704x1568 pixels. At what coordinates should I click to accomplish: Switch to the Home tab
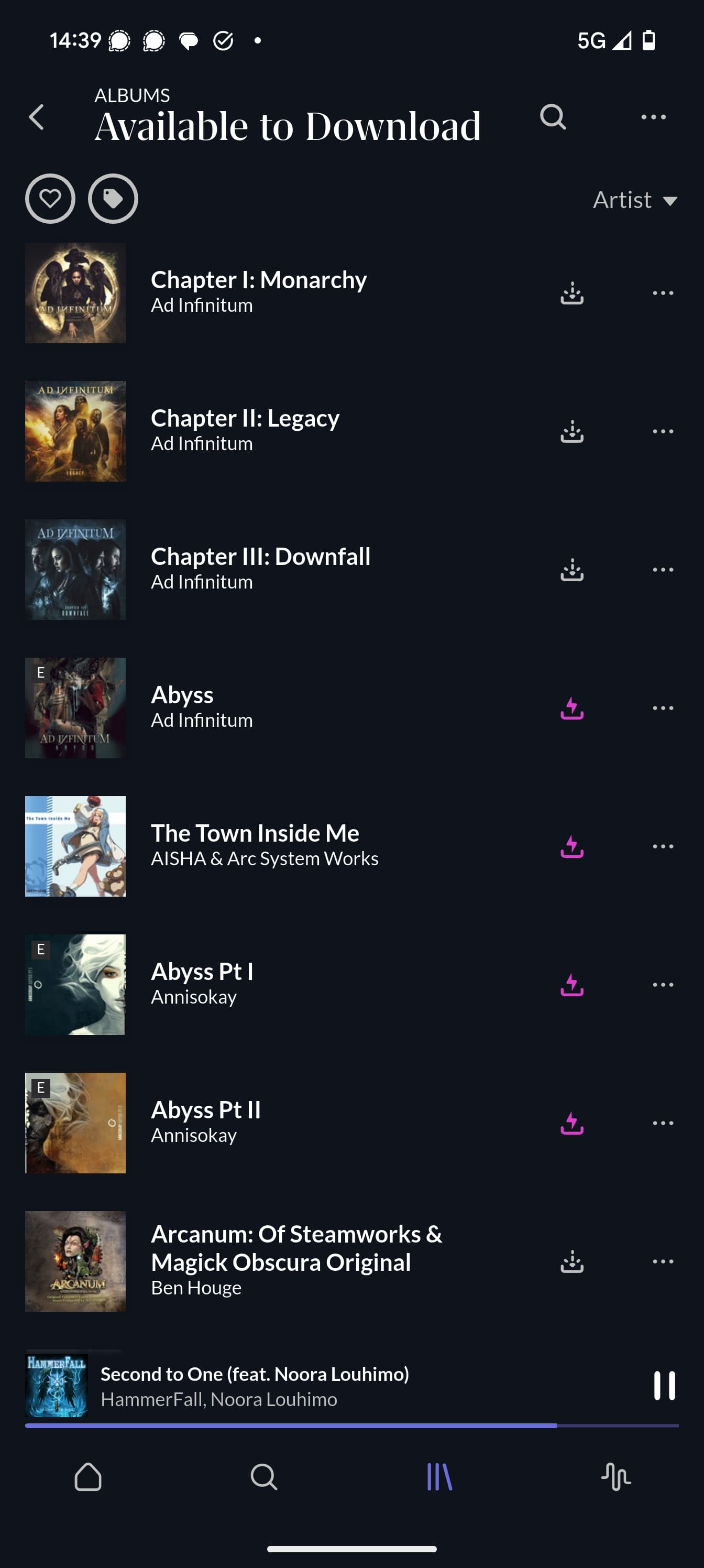click(88, 1477)
